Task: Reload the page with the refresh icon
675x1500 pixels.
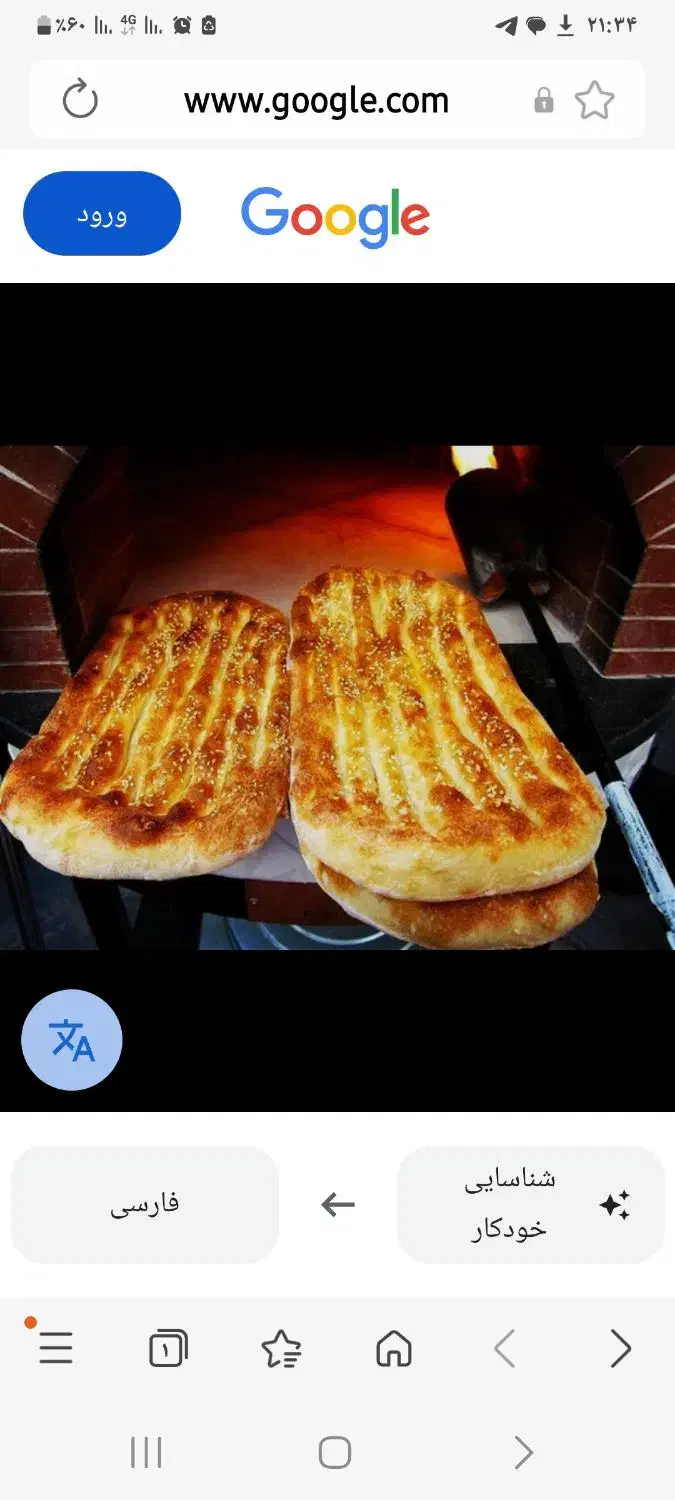Action: point(80,100)
